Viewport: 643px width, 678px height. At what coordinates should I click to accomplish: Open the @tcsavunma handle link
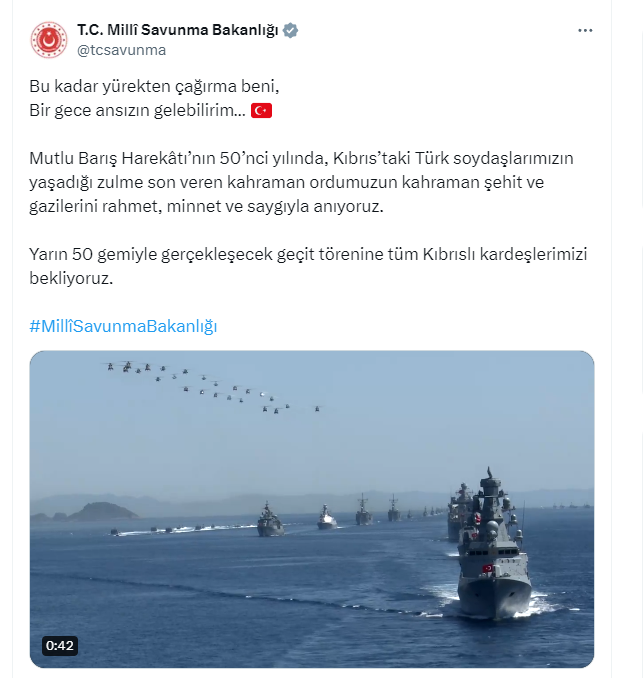coord(121,50)
